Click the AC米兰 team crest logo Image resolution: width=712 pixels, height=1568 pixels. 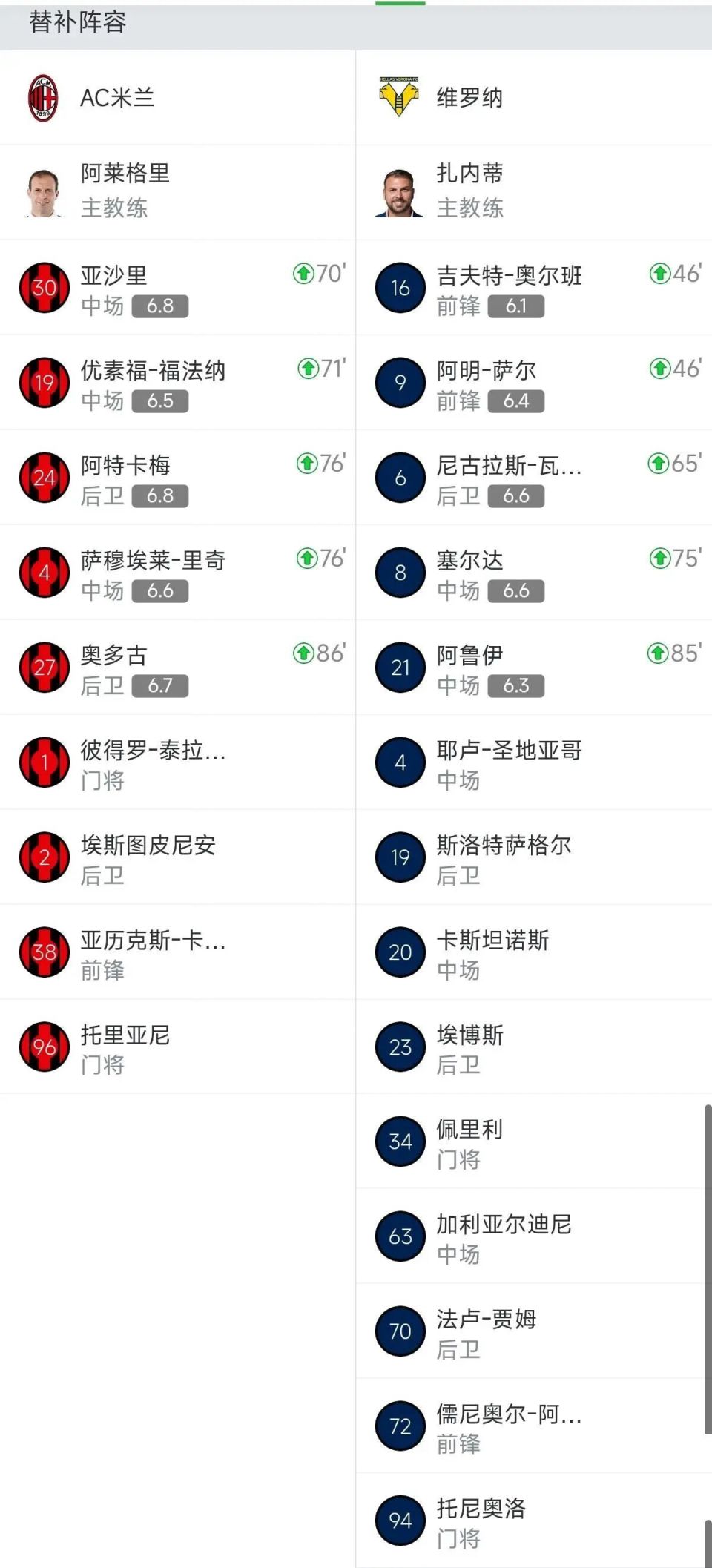44,99
